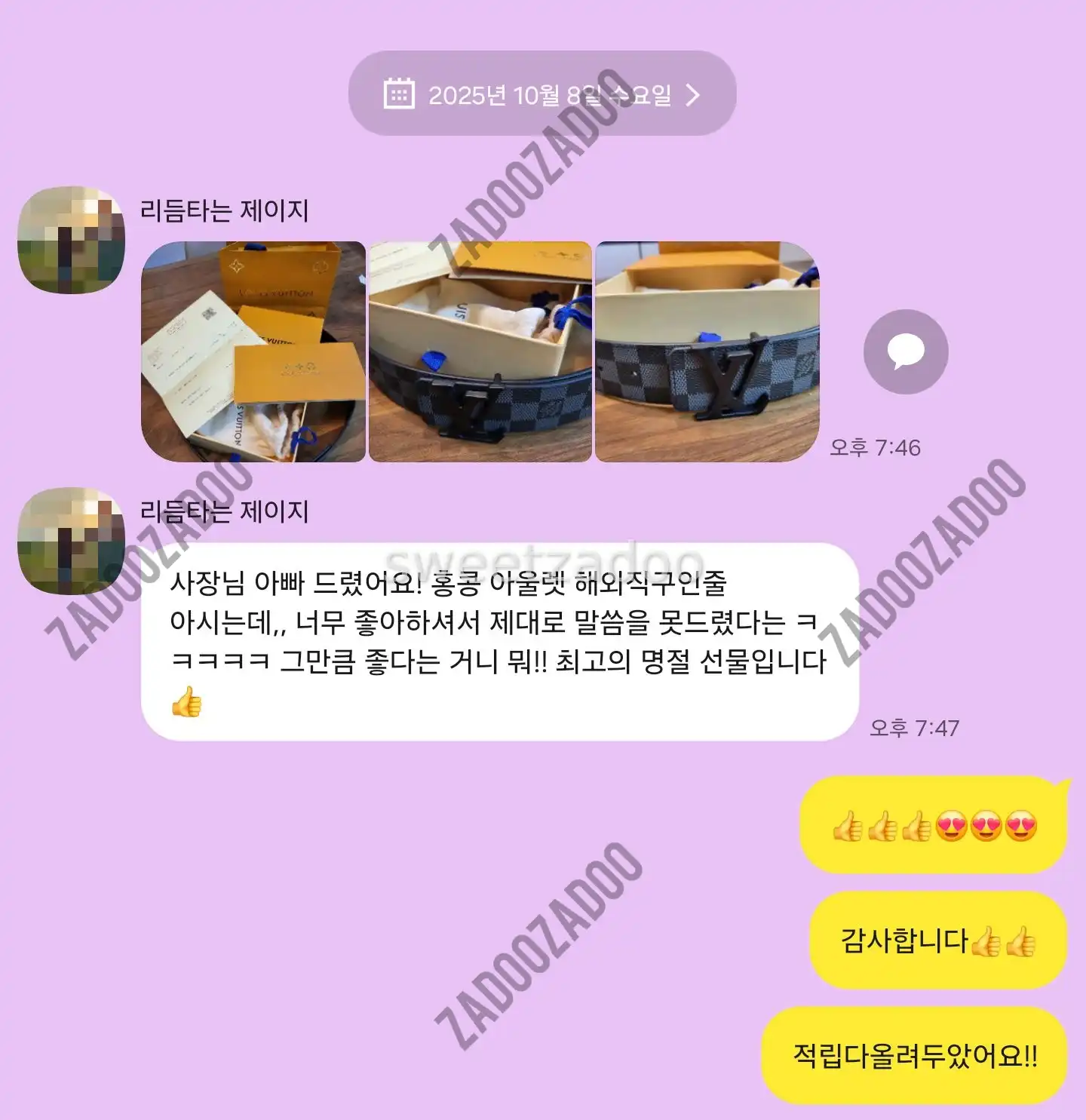
Task: Open 리듬타는 제이지's profile picture above the photos
Action: click(x=71, y=240)
